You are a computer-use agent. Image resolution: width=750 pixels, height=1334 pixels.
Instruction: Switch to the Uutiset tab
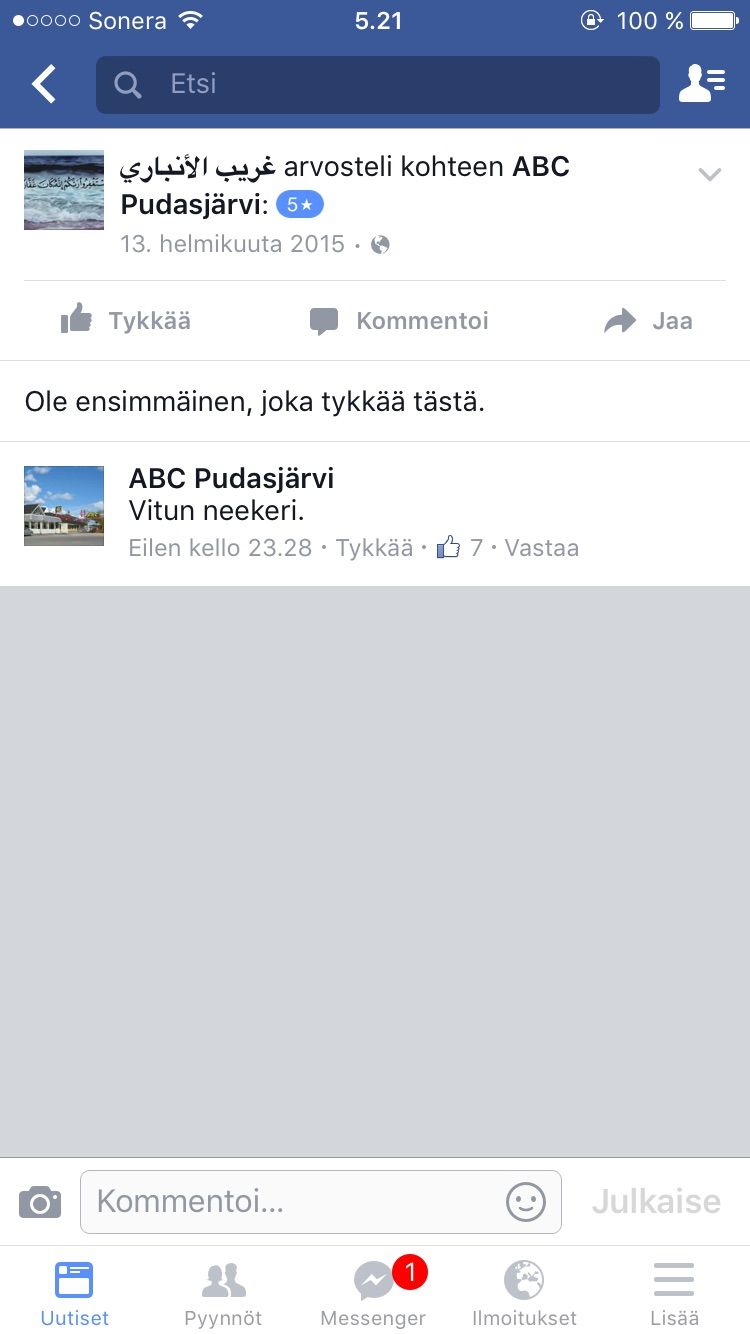tap(74, 1292)
